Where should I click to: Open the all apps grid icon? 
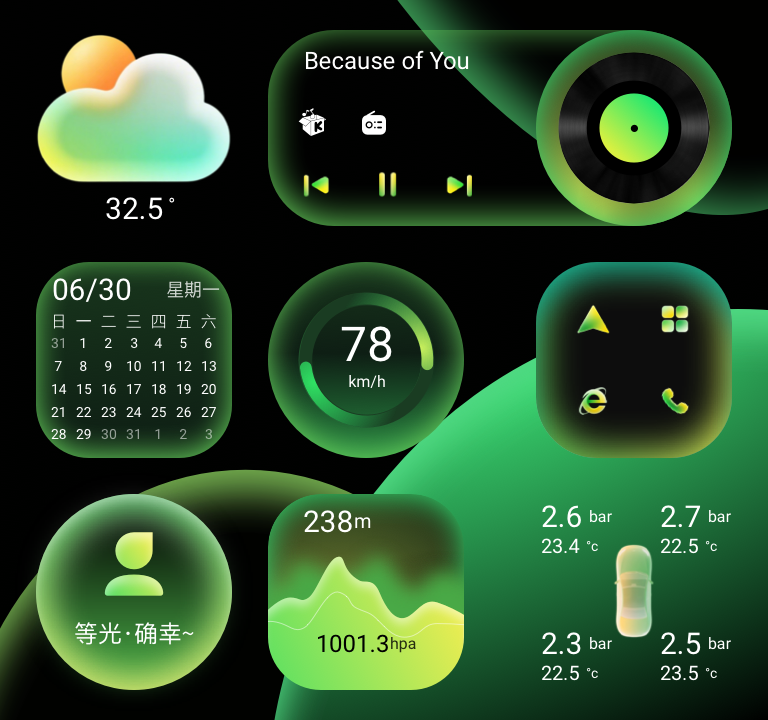[x=675, y=320]
